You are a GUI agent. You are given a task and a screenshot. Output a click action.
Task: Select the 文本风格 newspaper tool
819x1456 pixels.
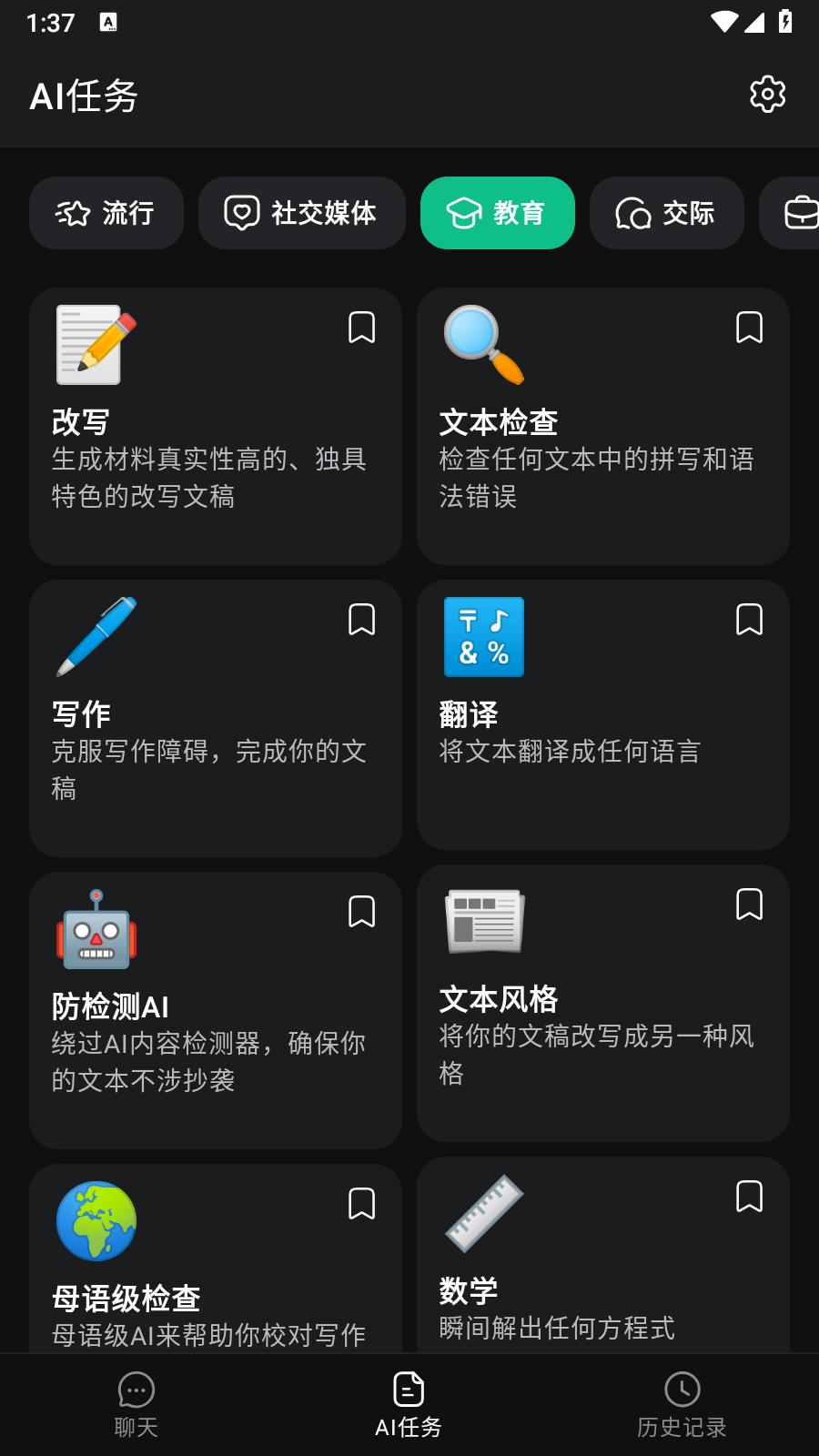tap(603, 1001)
